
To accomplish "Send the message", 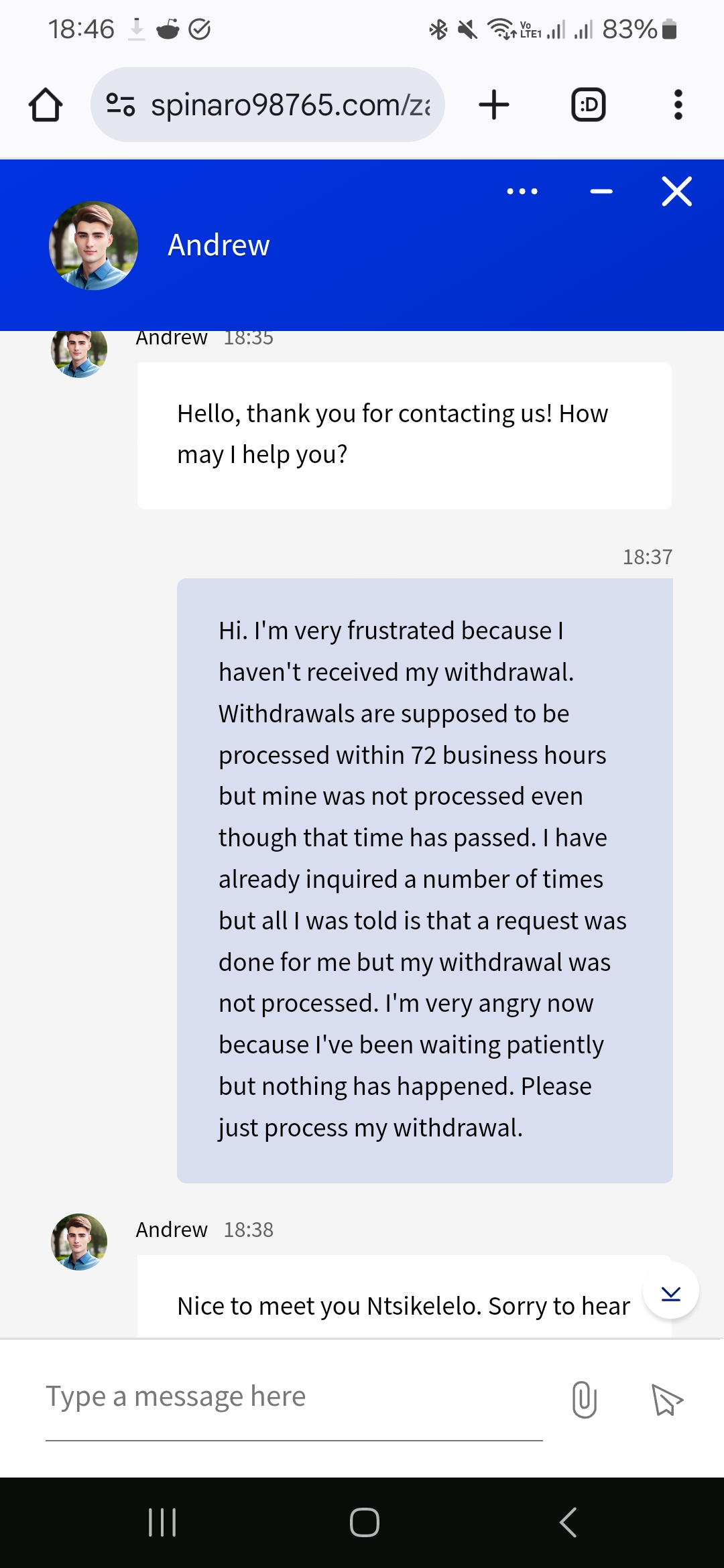I will [x=667, y=1399].
